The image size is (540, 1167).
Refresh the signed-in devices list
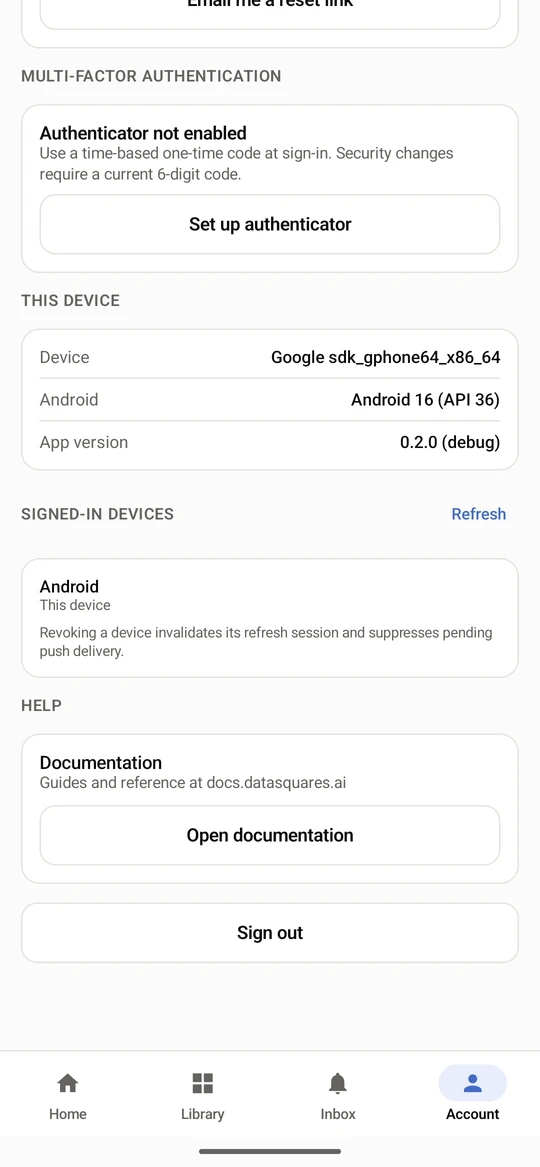(x=478, y=514)
